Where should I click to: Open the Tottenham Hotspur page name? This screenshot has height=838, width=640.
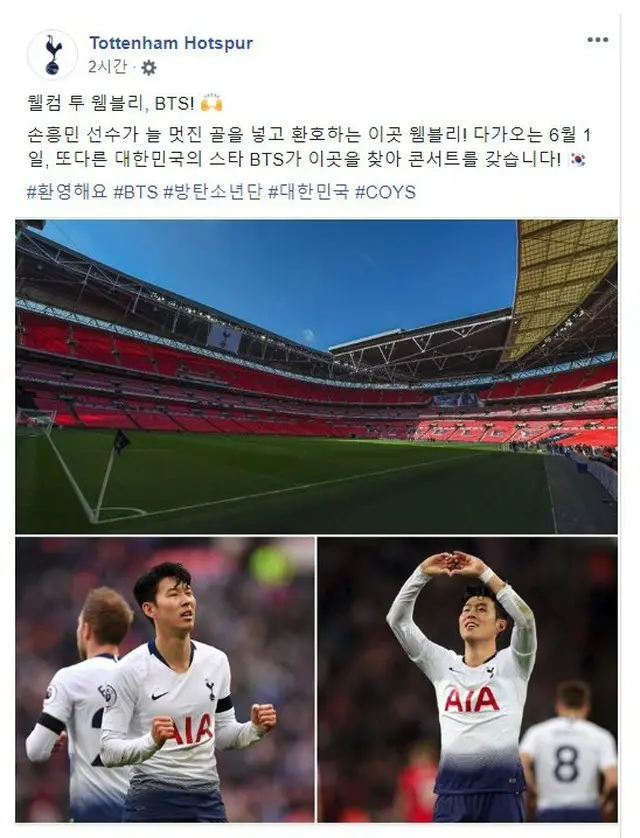click(x=170, y=43)
